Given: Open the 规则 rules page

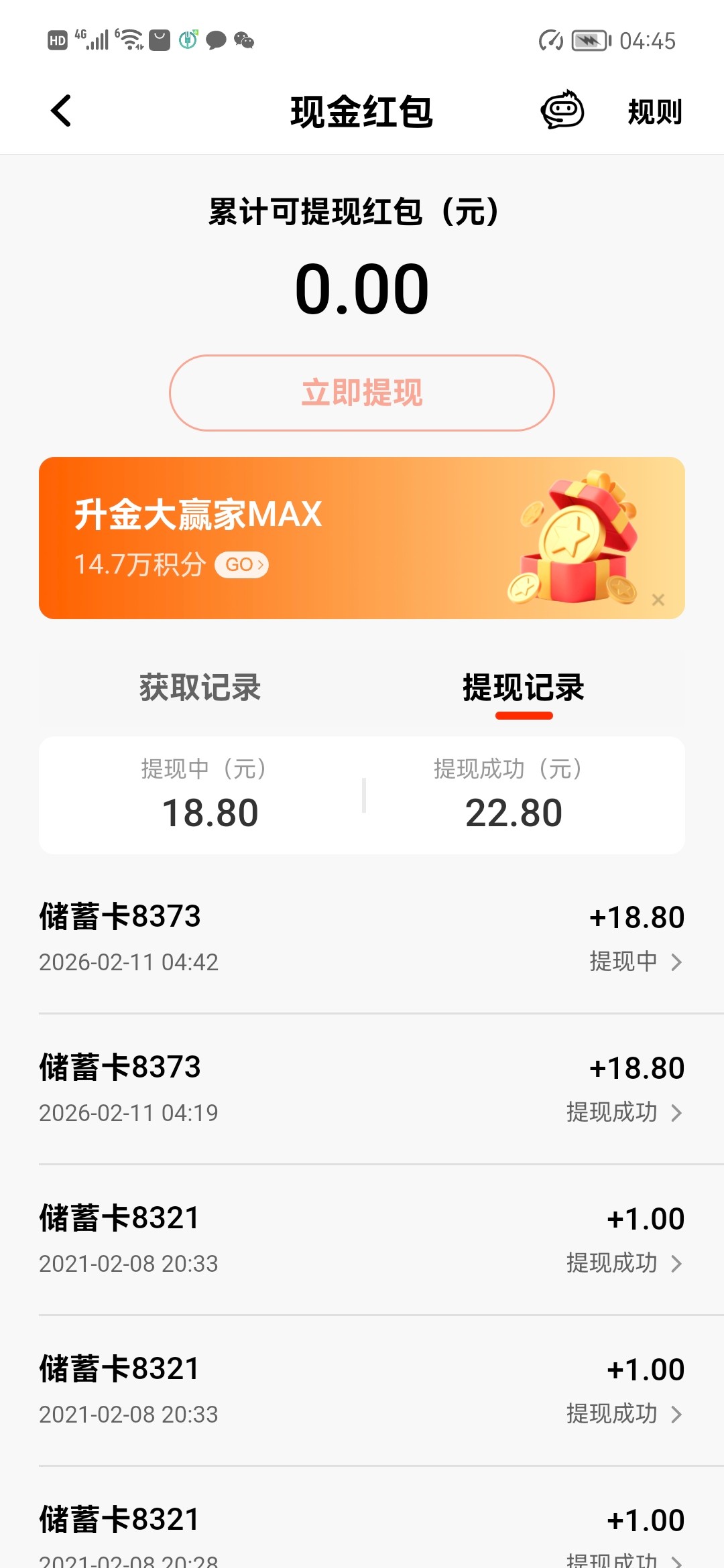Looking at the screenshot, I should [654, 112].
